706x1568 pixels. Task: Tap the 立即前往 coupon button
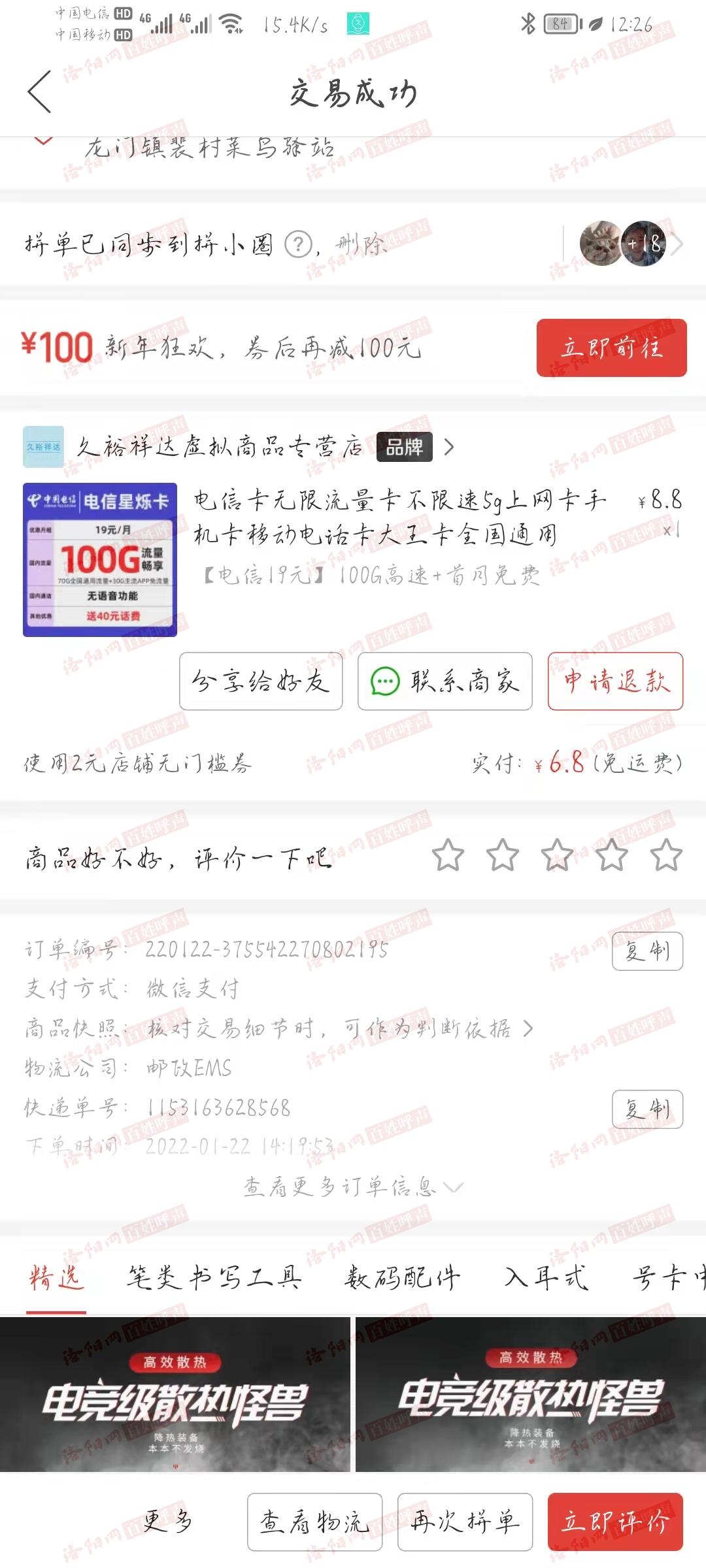pyautogui.click(x=611, y=348)
